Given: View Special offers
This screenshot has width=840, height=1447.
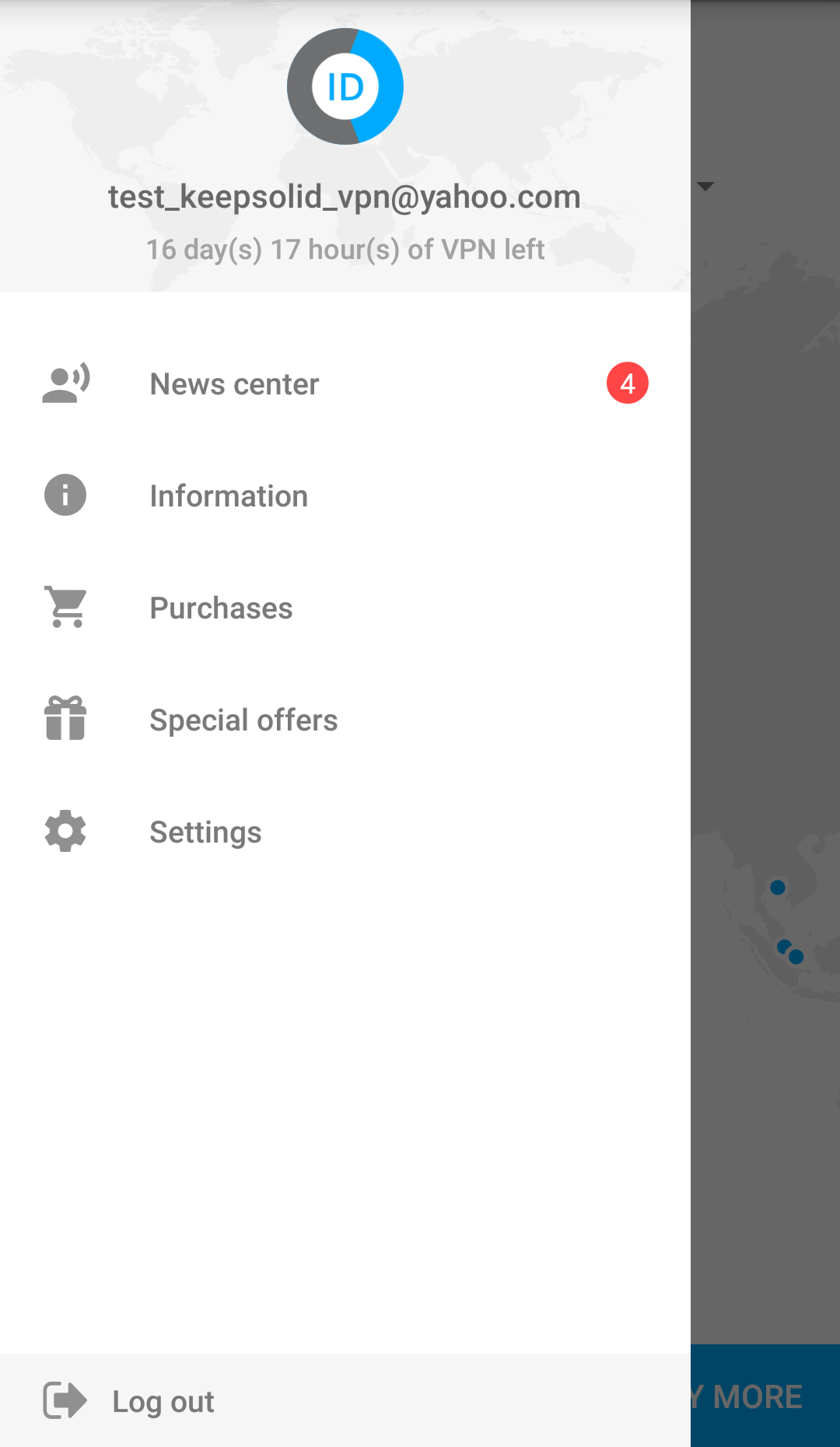Looking at the screenshot, I should [x=345, y=720].
